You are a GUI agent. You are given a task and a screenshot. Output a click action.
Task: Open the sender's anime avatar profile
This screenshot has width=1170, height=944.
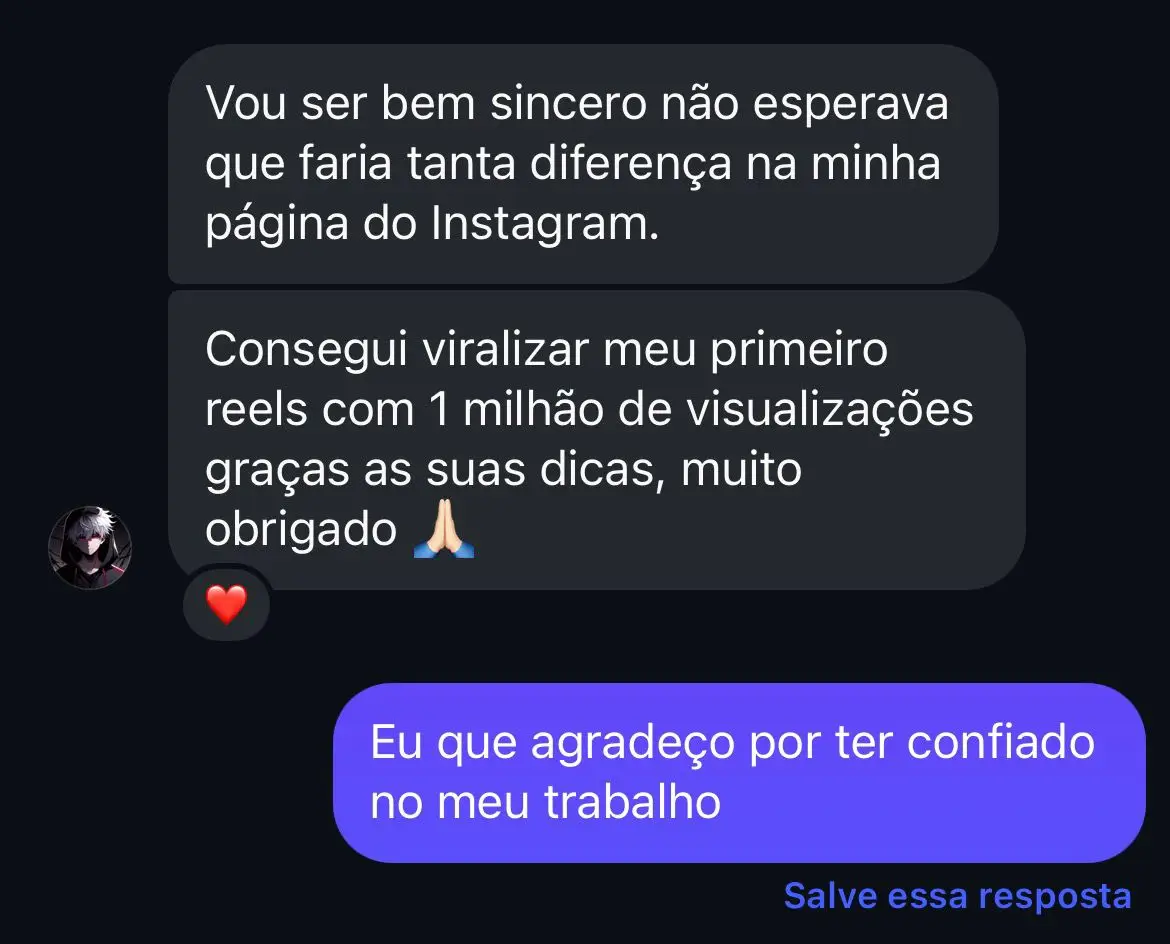coord(91,548)
